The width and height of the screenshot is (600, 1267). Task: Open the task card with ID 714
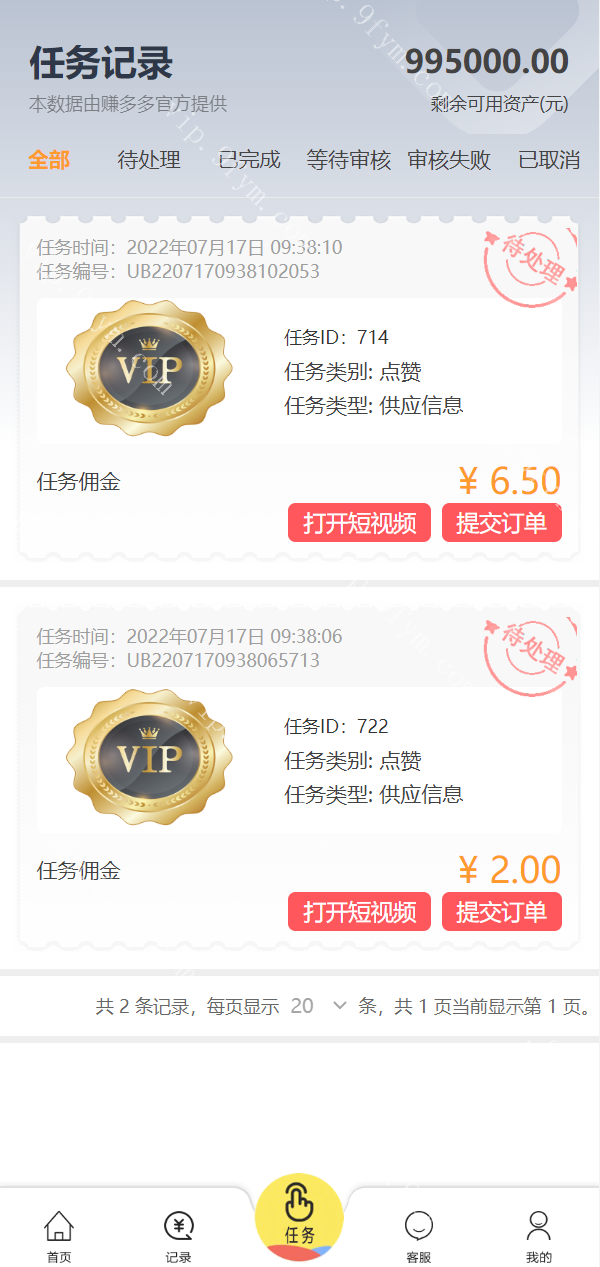(x=299, y=371)
